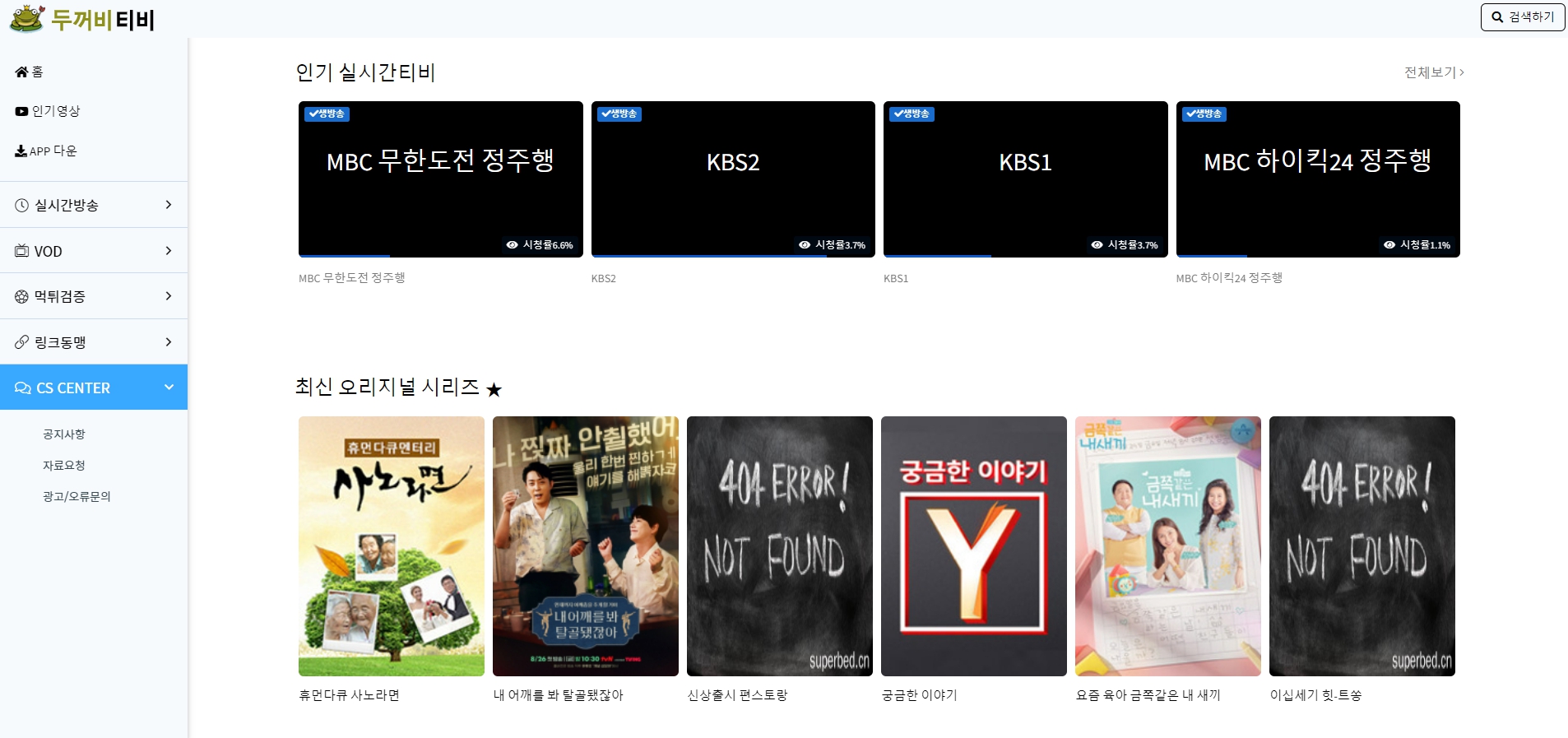The height and width of the screenshot is (738, 1568).
Task: Open 광고/오류문의 under CS CENTER
Action: (77, 497)
